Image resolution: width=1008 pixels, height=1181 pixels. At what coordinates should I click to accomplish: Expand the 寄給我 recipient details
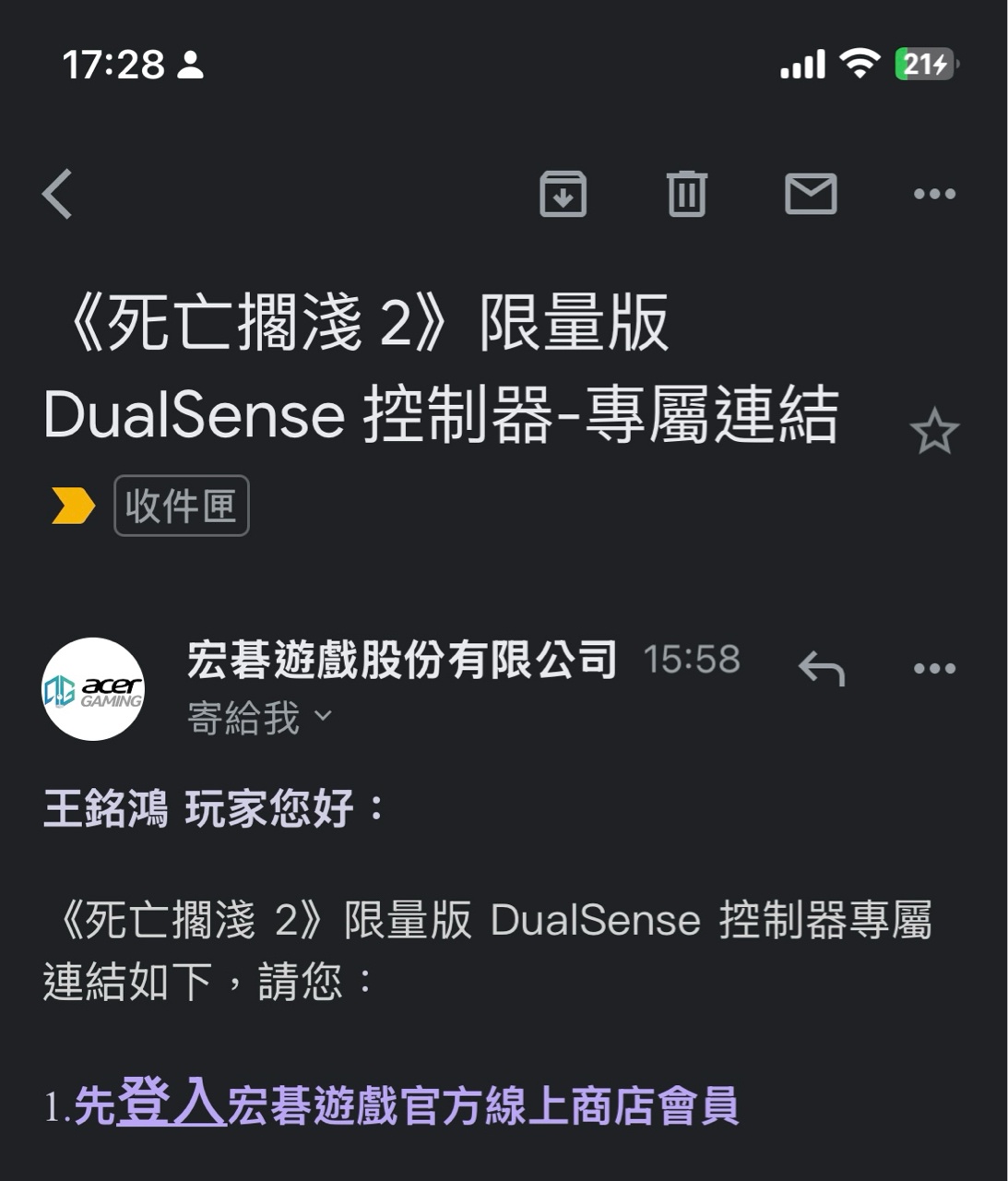point(258,718)
